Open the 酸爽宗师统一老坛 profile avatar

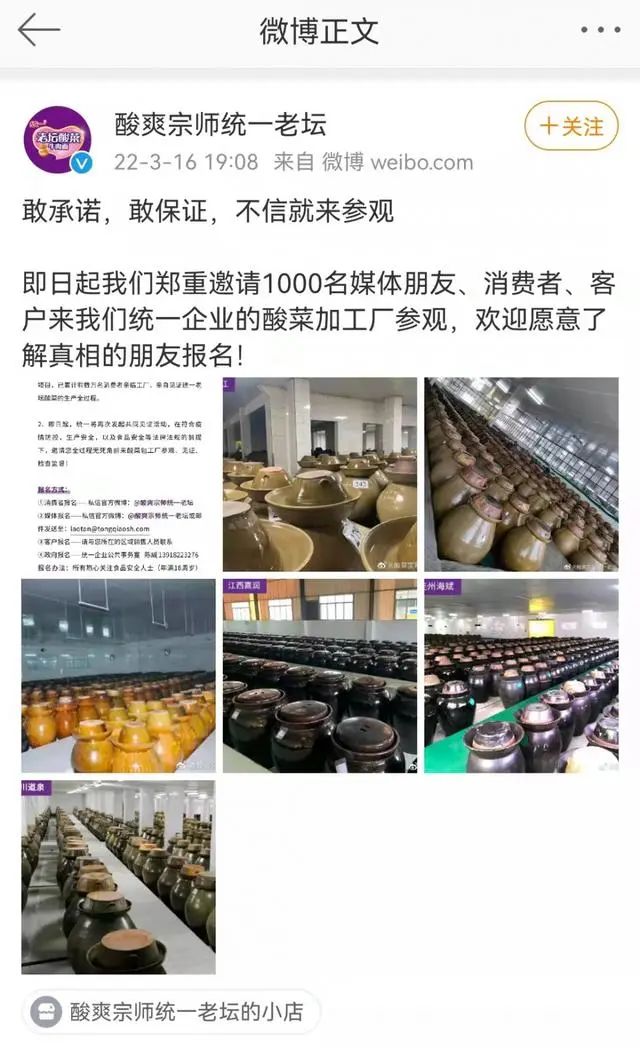point(57,139)
